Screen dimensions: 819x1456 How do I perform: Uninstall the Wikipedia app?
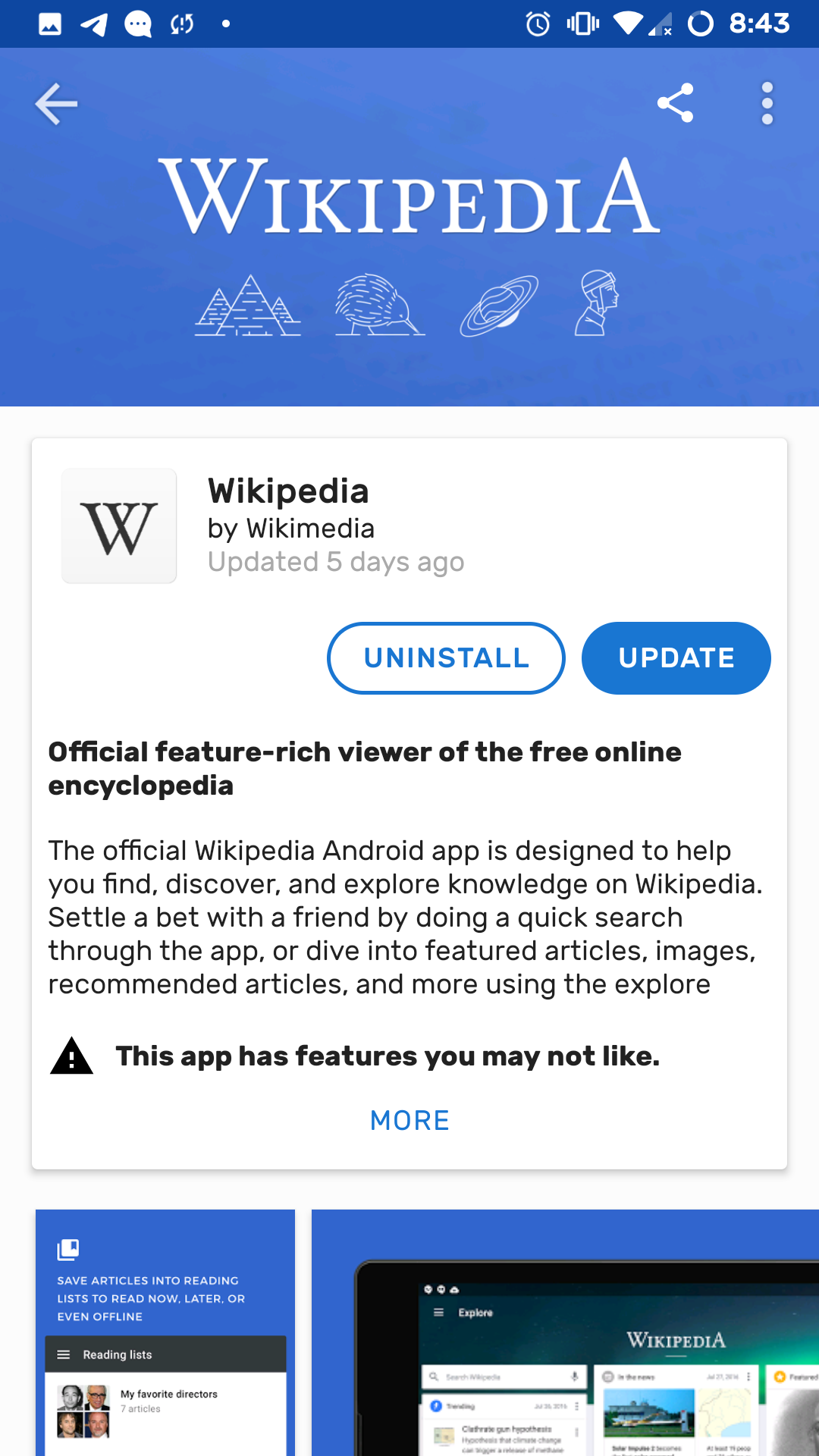[x=446, y=658]
